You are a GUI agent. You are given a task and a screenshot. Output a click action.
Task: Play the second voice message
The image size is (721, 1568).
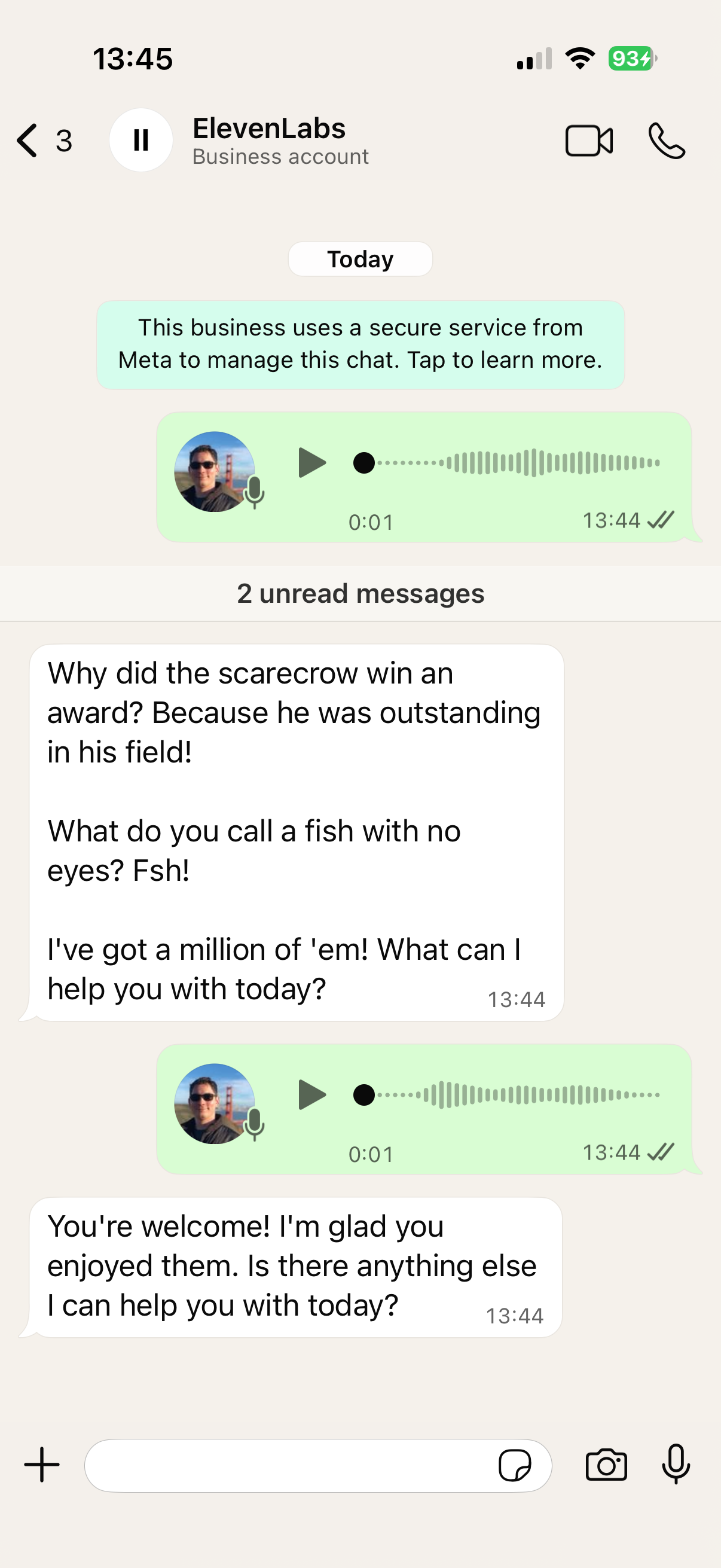pos(311,1094)
